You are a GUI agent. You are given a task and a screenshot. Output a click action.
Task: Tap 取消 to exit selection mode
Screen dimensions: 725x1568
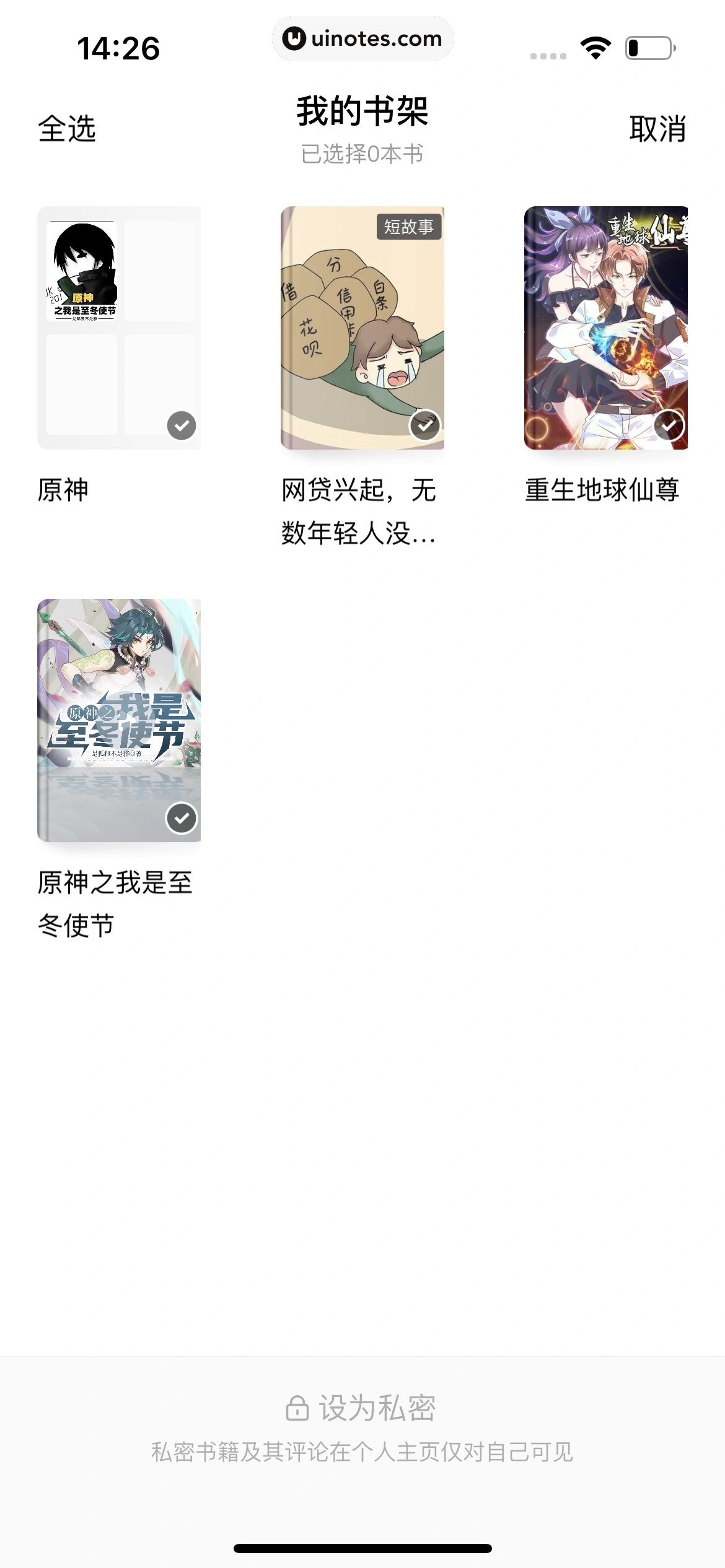[x=658, y=129]
